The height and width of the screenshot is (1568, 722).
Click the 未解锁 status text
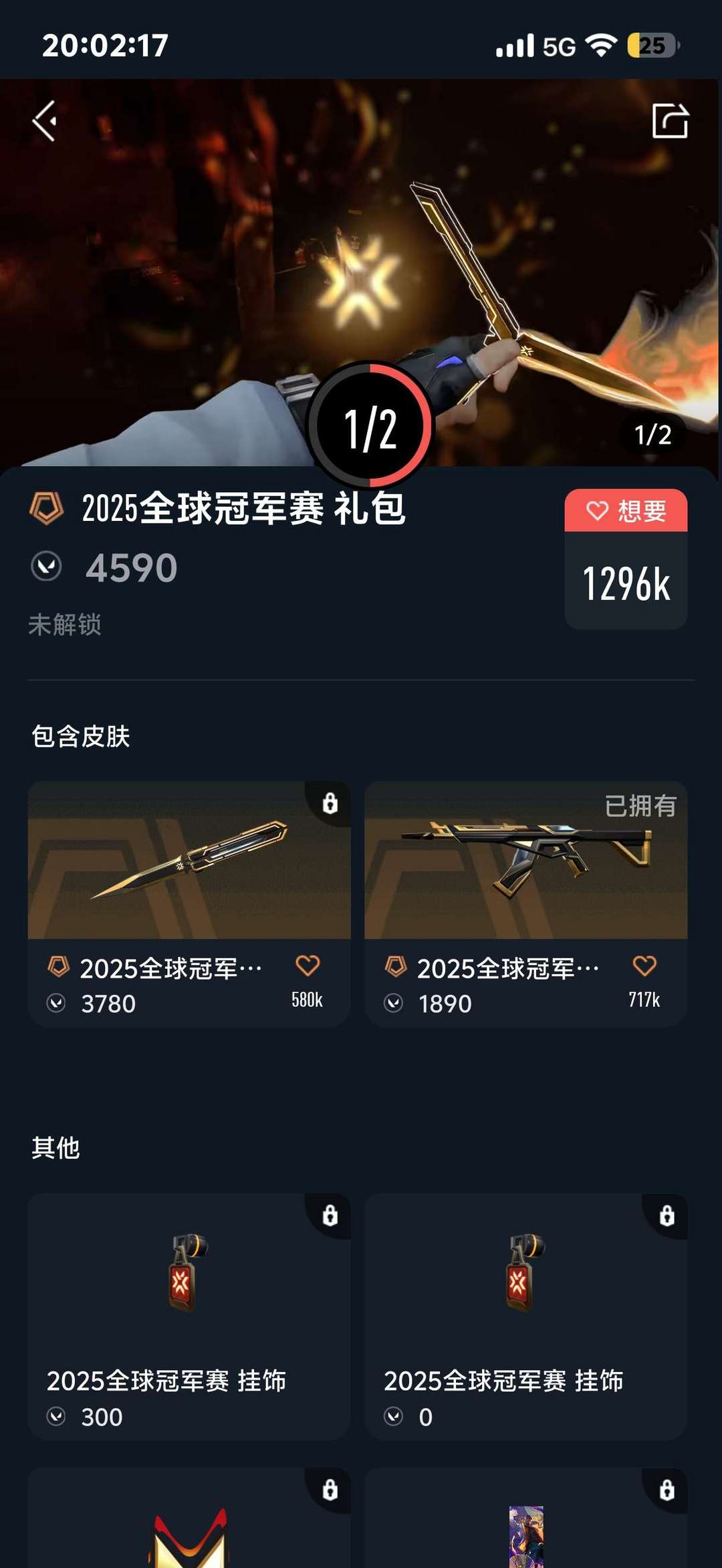pyautogui.click(x=62, y=622)
